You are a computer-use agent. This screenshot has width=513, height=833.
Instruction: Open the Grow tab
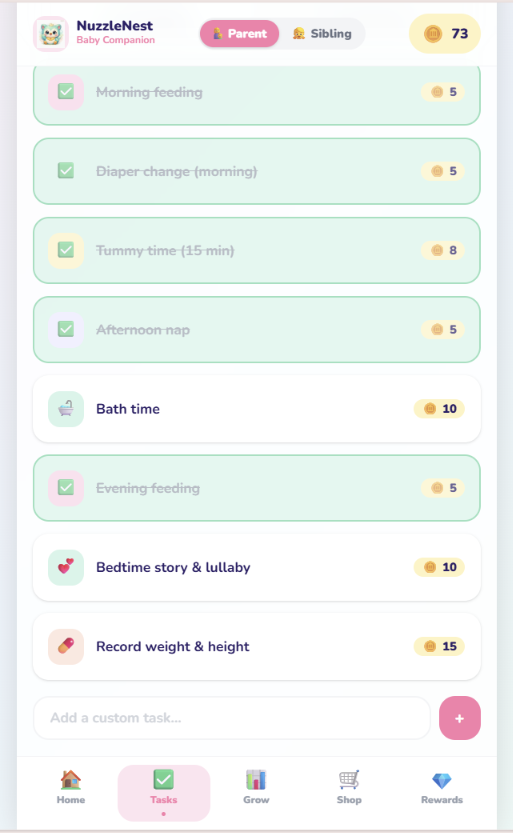[256, 787]
